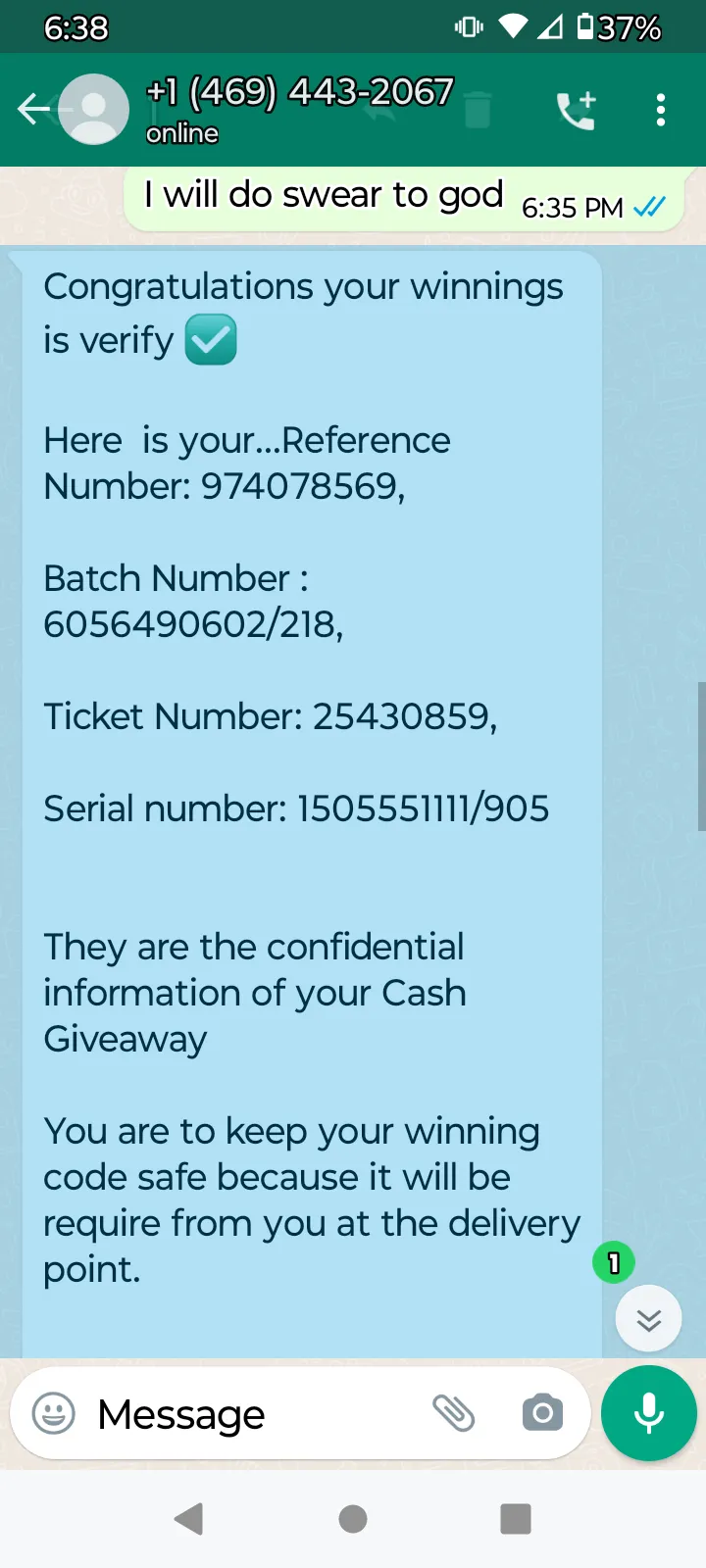Tap the system home button

(353, 1519)
